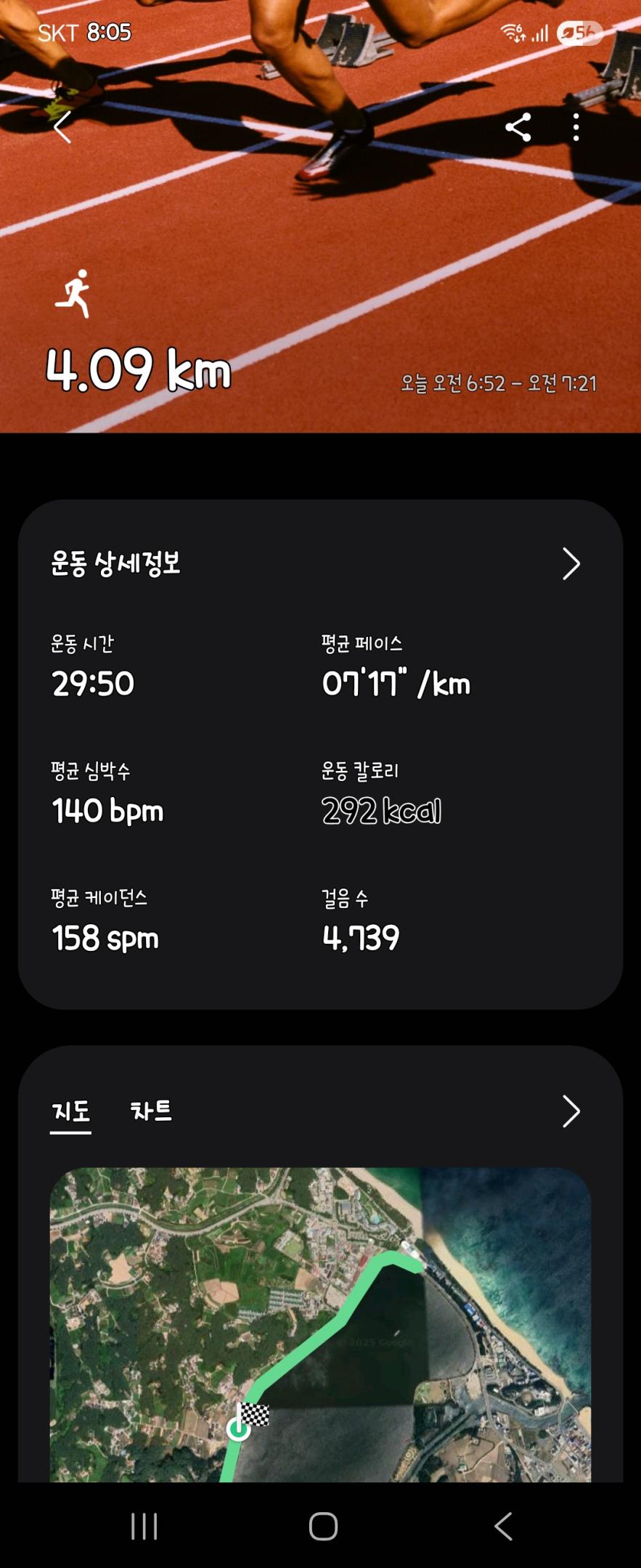Go to the home screen

coord(323,1526)
